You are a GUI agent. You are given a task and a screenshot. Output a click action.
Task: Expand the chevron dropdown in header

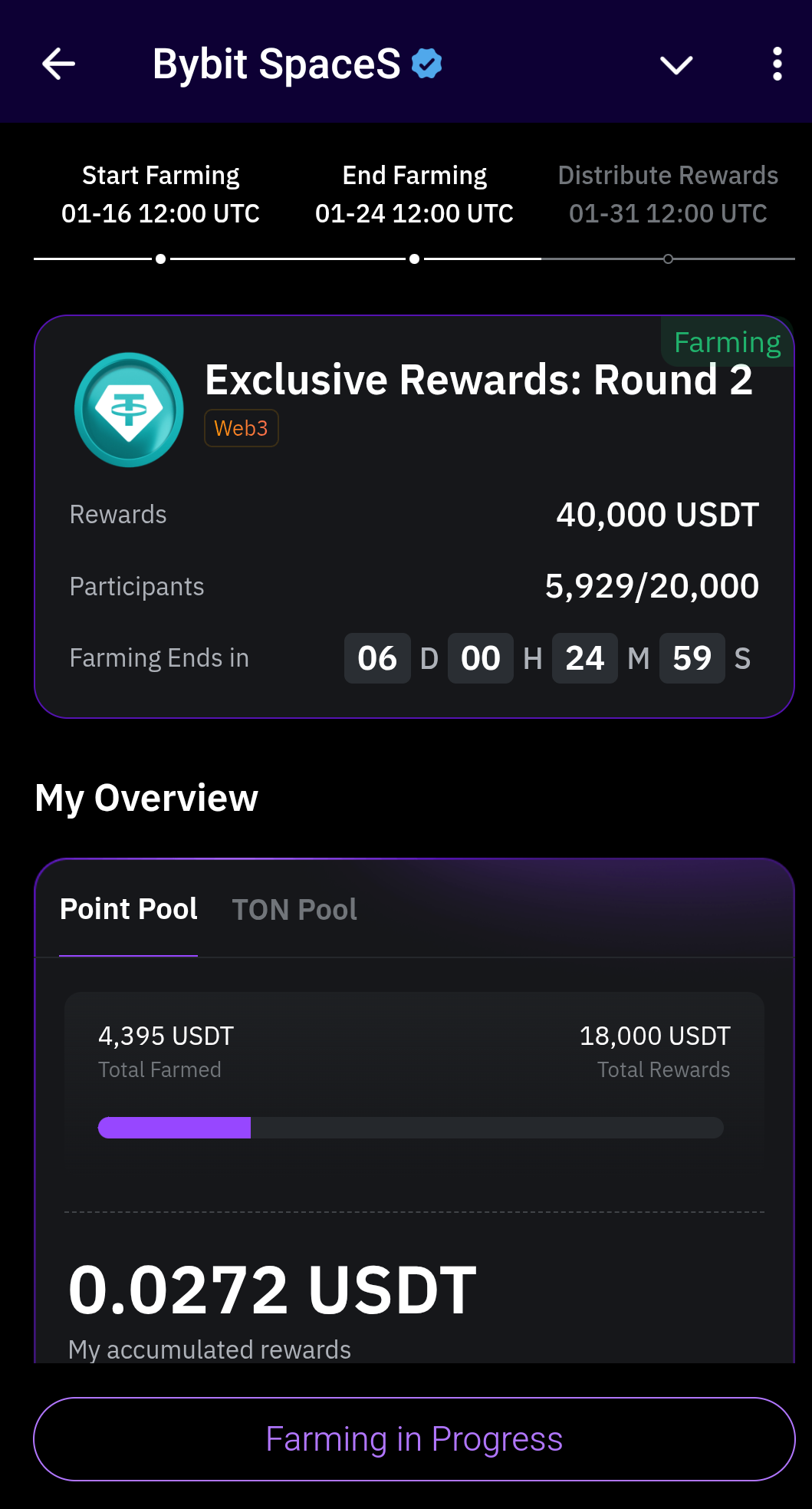coord(676,65)
